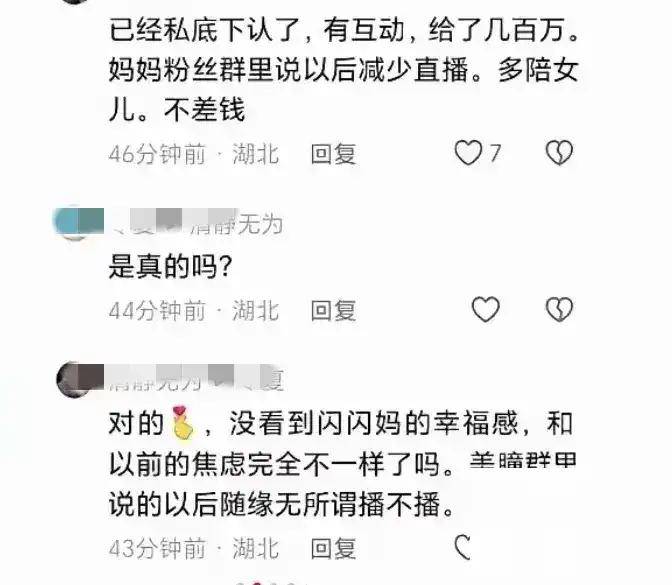Like the comment 是真的吗?

coord(485,310)
